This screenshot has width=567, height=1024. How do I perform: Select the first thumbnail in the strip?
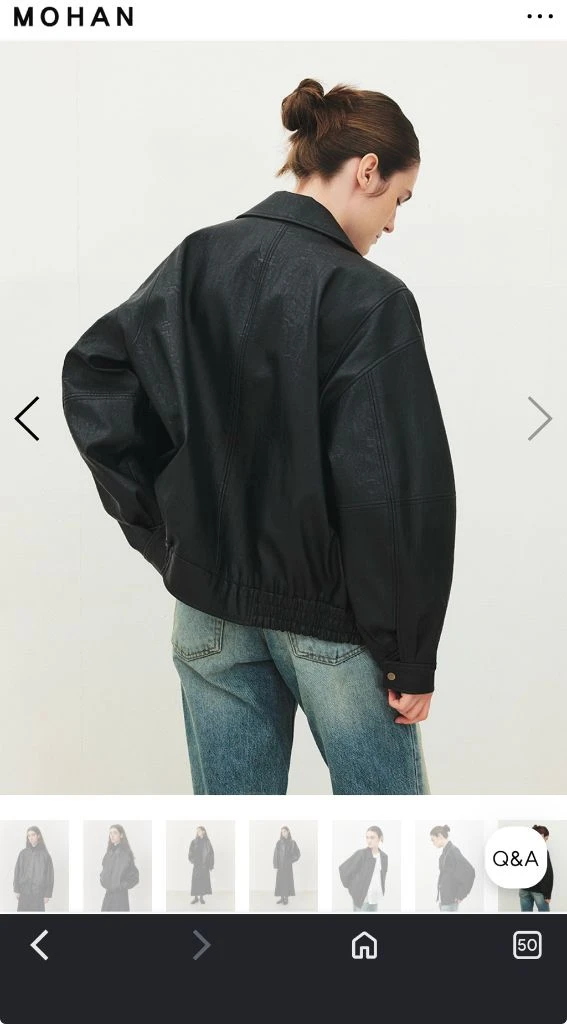(x=34, y=865)
